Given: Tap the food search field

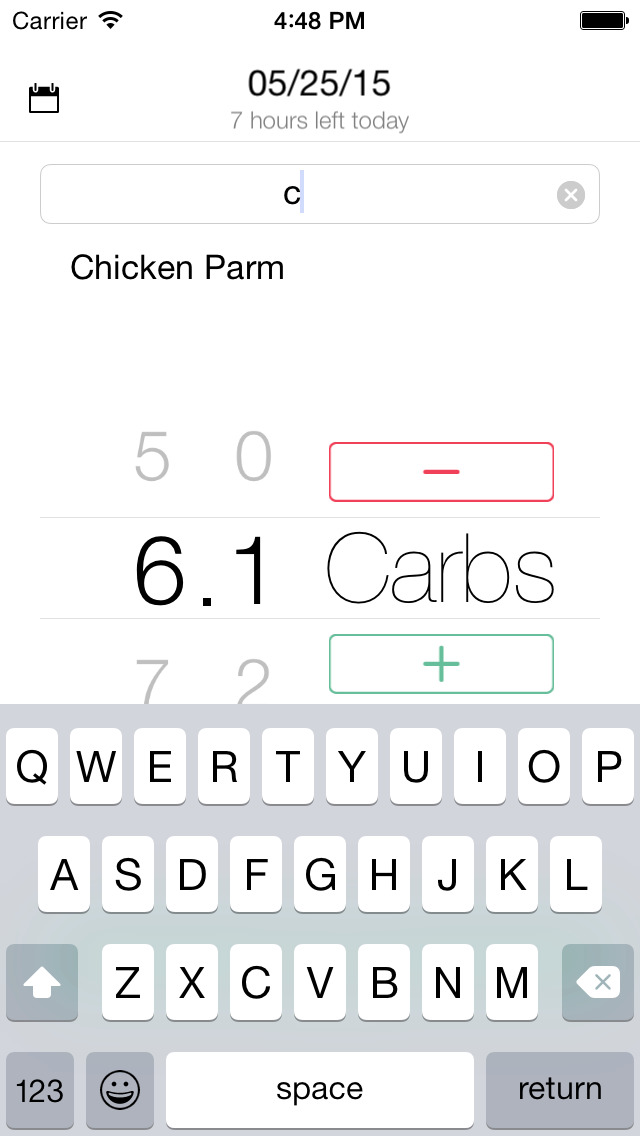Looking at the screenshot, I should click(320, 194).
